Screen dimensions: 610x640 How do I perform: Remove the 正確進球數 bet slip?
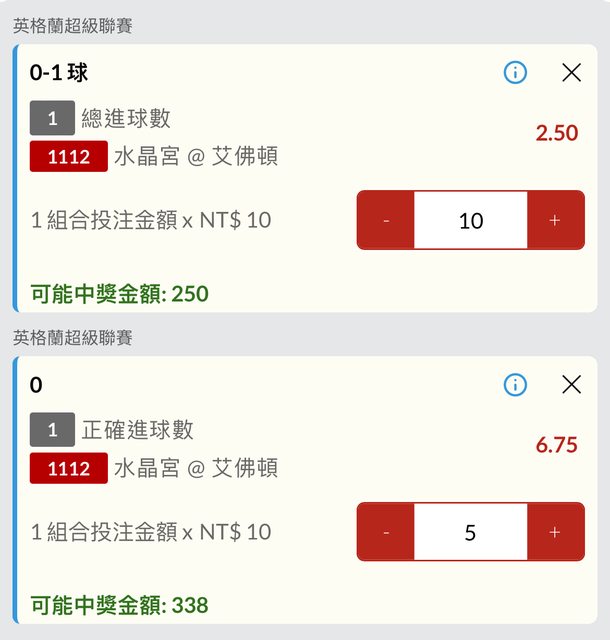[x=571, y=384]
